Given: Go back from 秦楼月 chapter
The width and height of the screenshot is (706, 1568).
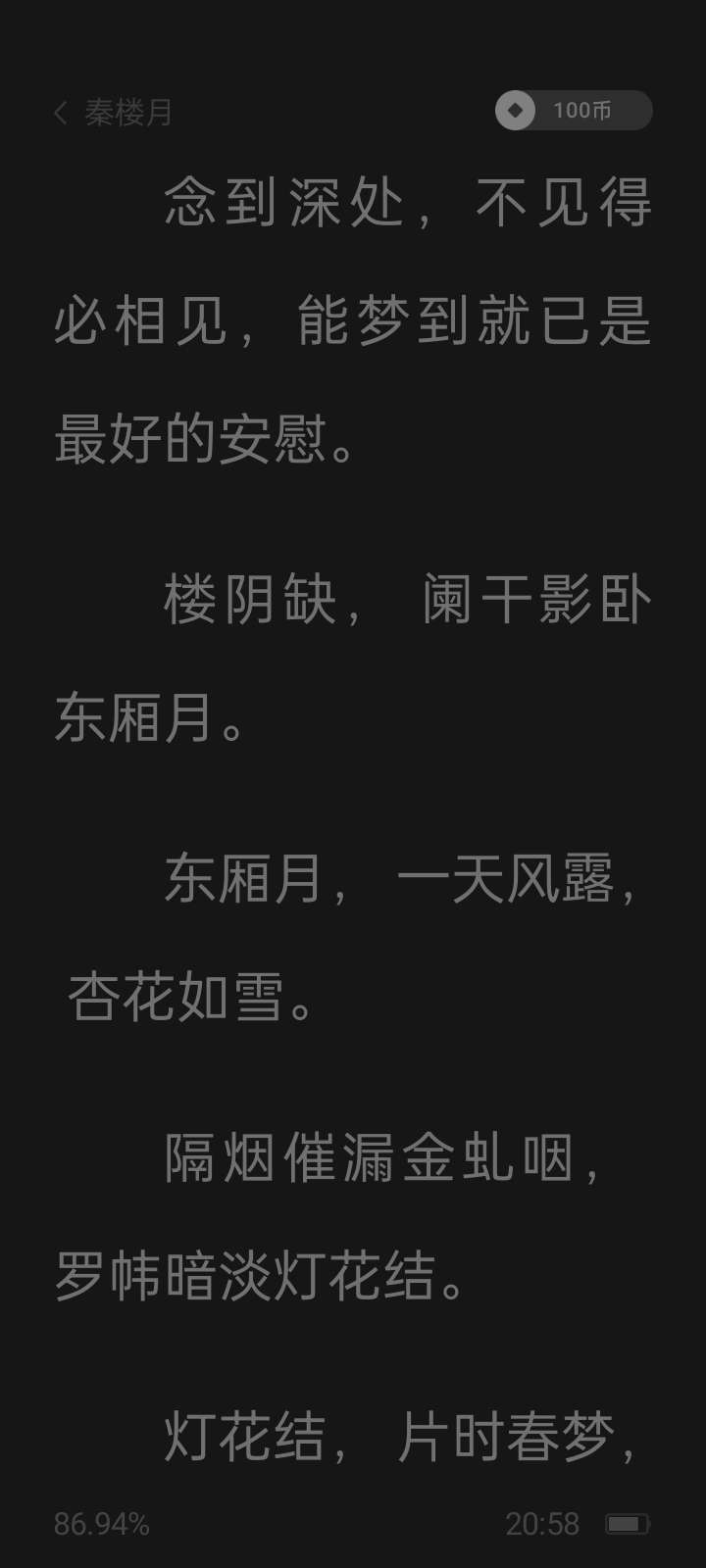Looking at the screenshot, I should tap(61, 113).
